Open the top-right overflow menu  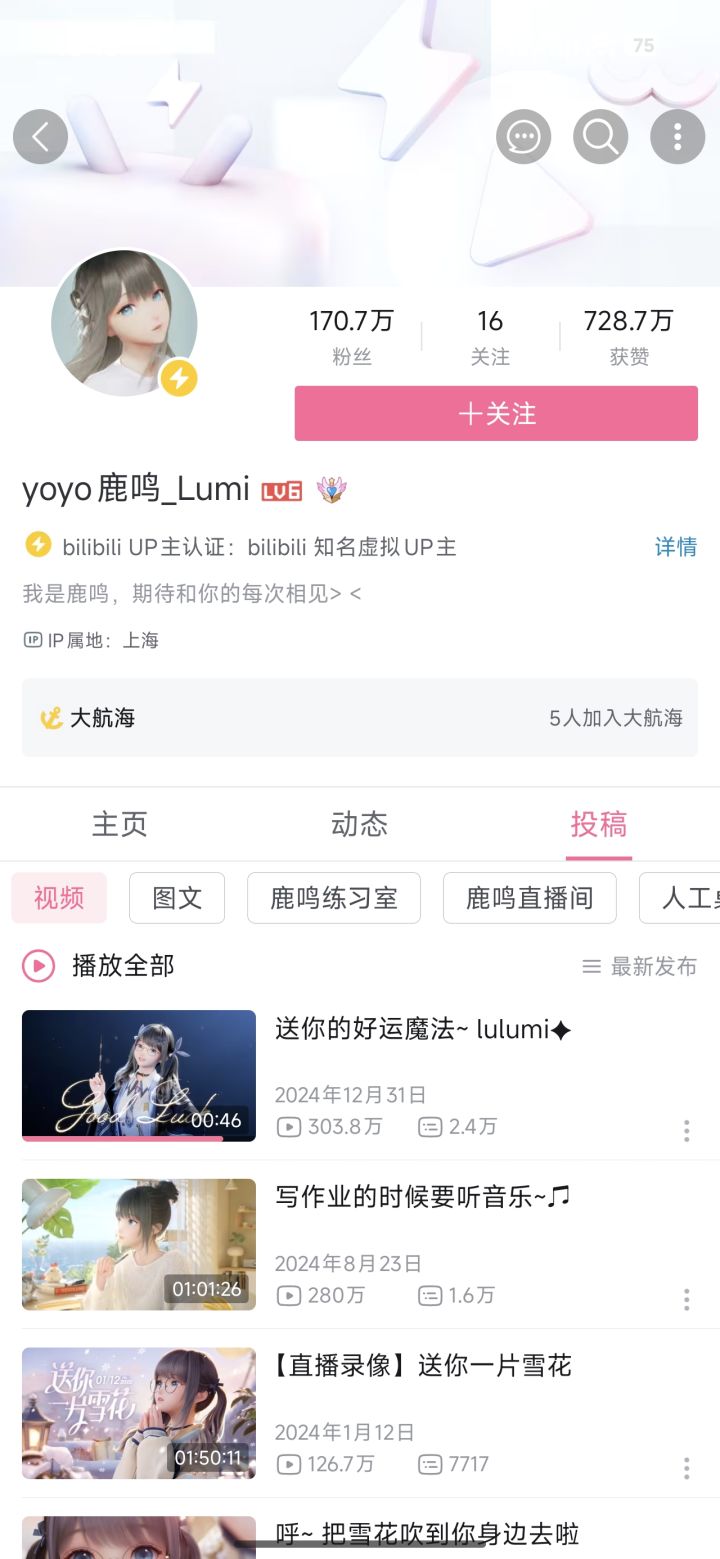point(677,137)
